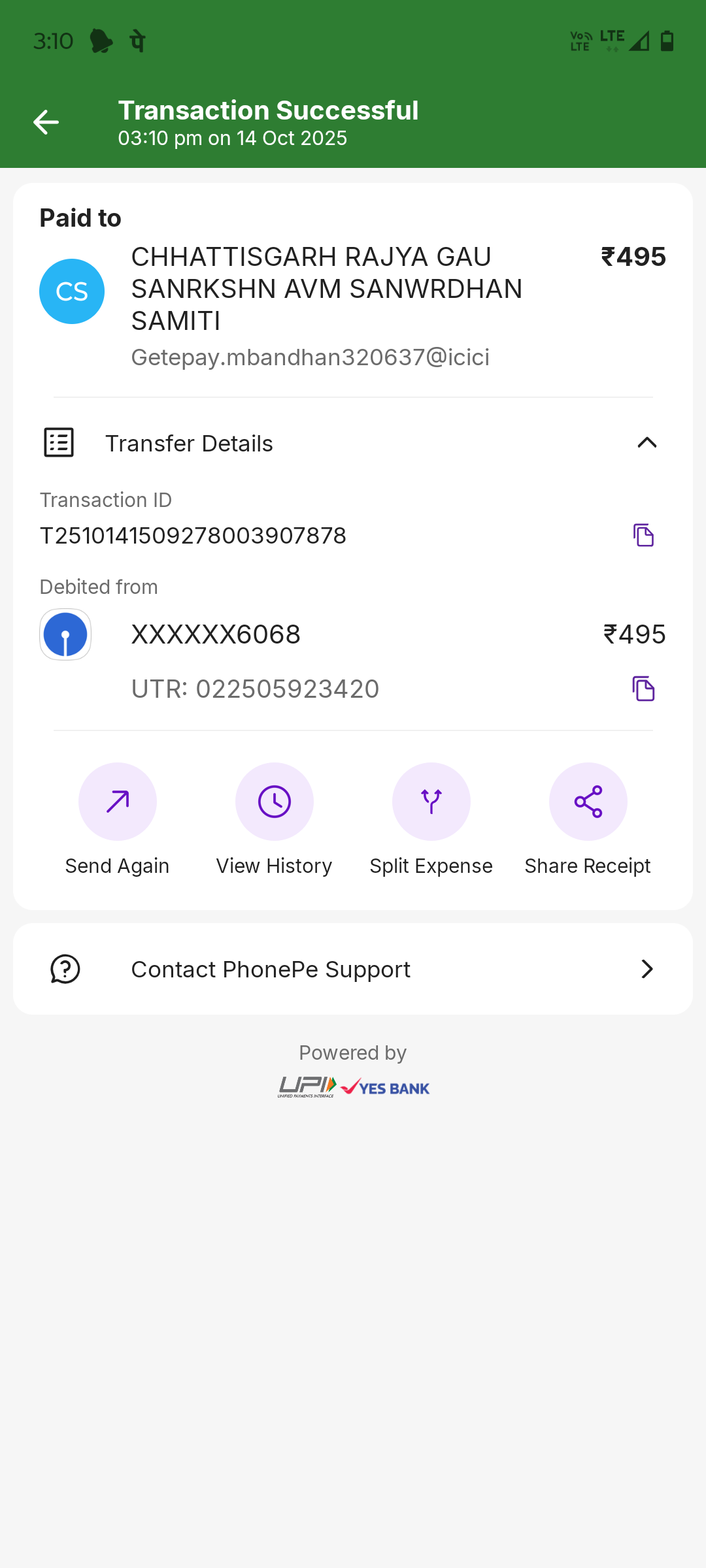Select Split Expense
The height and width of the screenshot is (1568, 706).
point(431,802)
